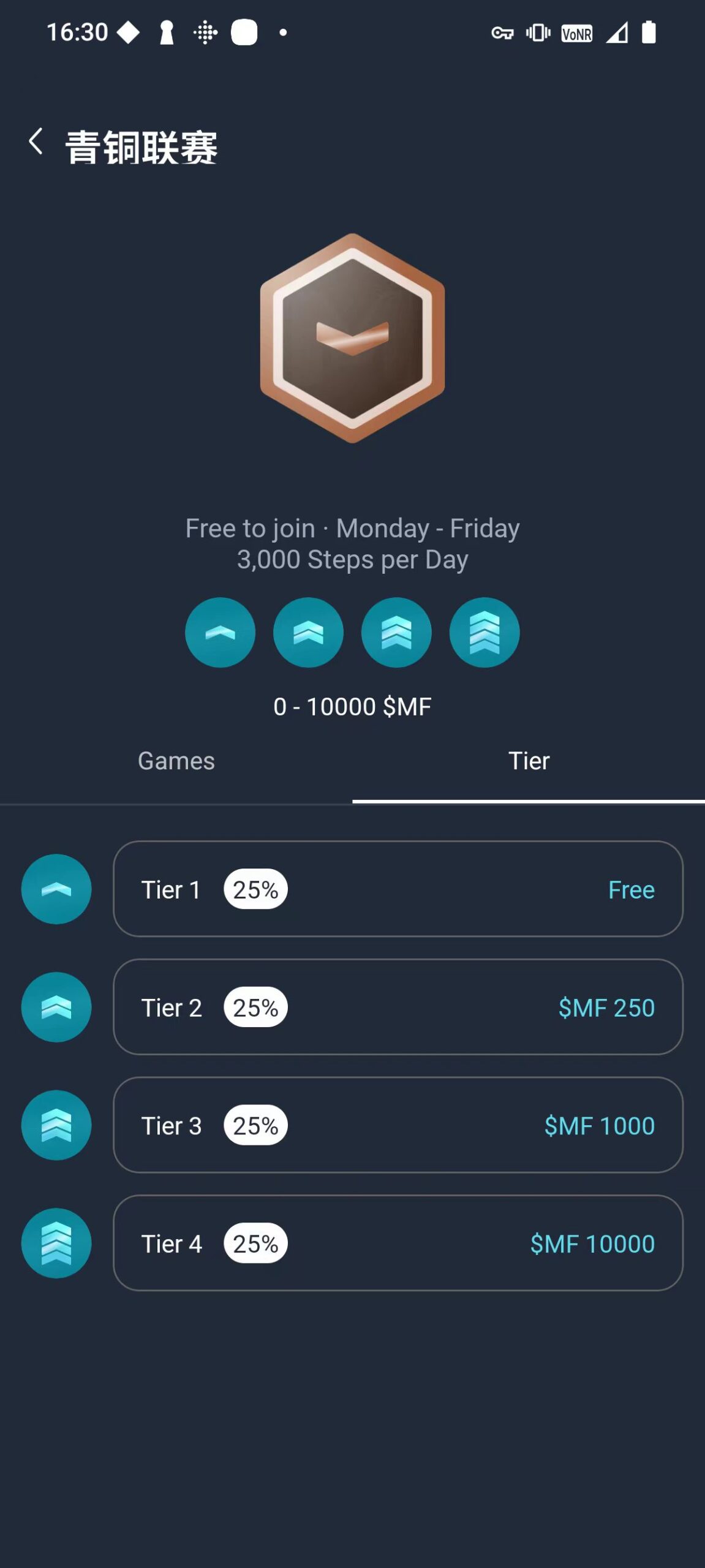Image resolution: width=705 pixels, height=1568 pixels.
Task: Open the Tier 2 $MF 250 card
Action: 398,1008
